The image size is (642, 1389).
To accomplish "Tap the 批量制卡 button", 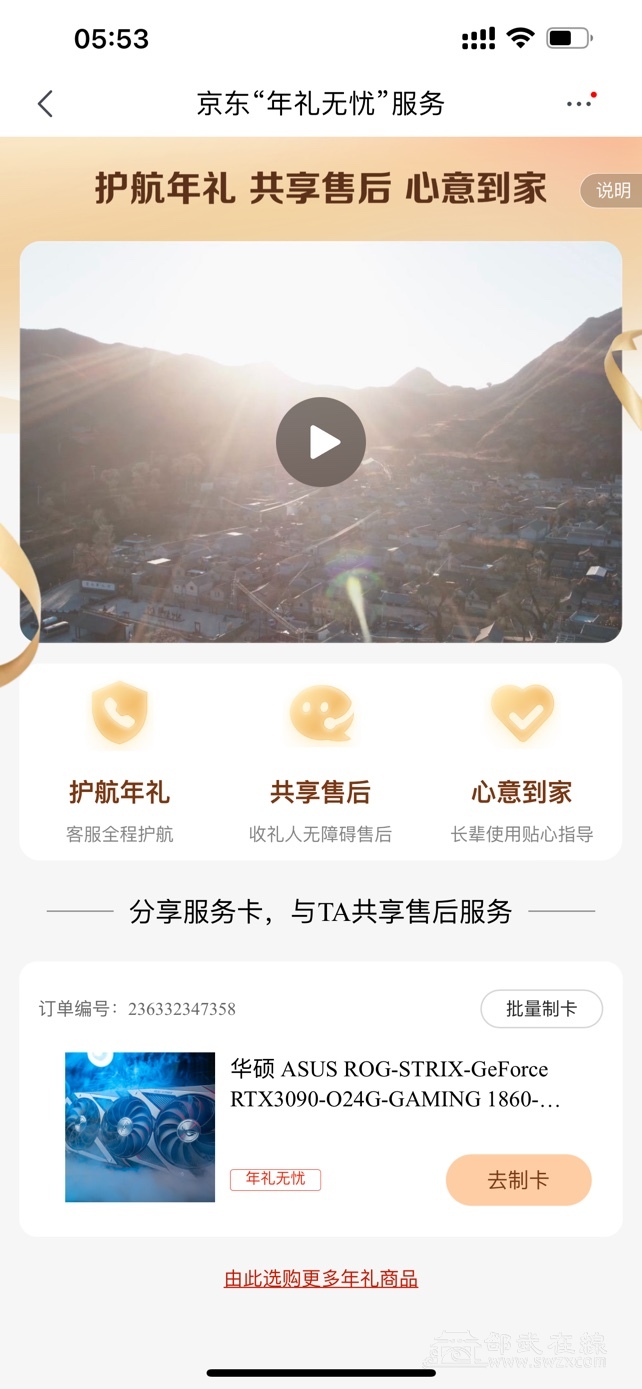I will [x=541, y=1009].
